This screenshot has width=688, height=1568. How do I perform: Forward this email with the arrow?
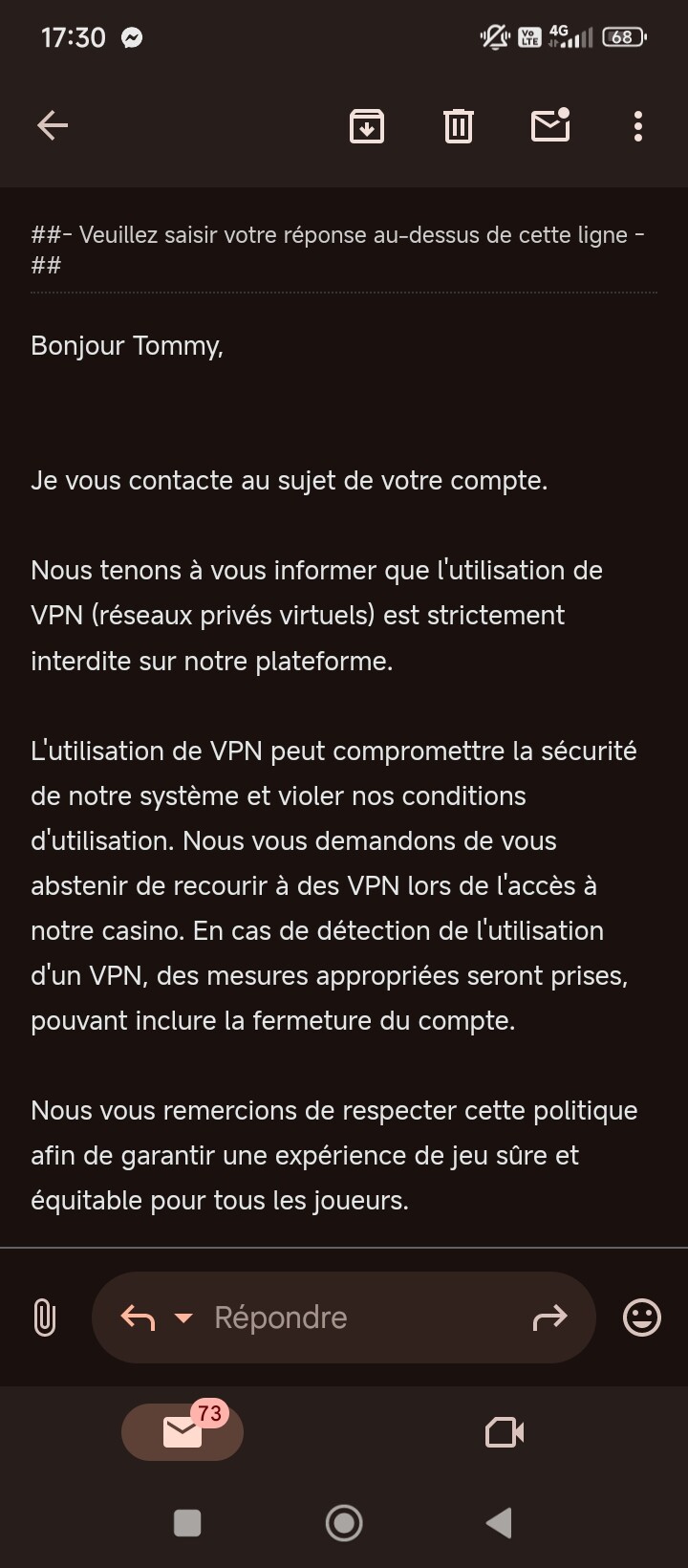pos(549,1318)
